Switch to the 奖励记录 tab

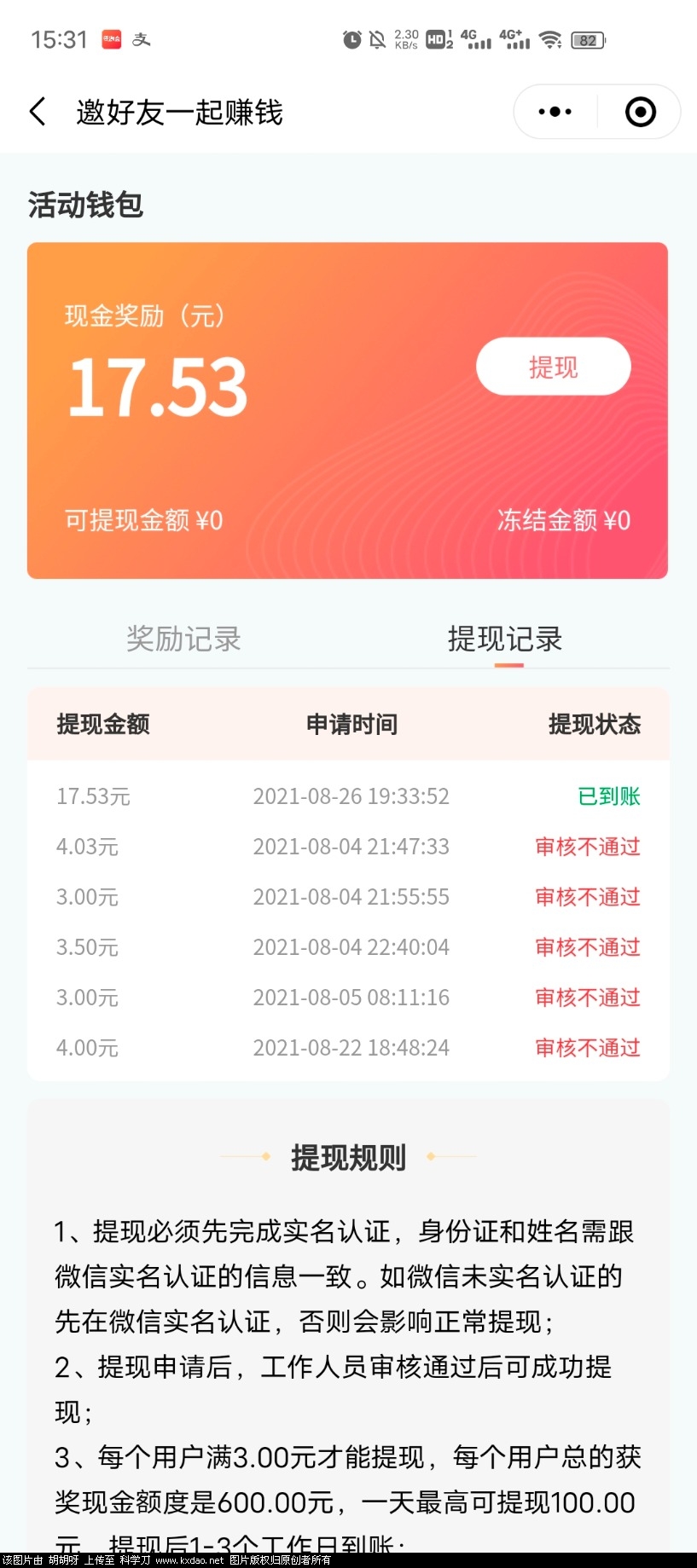pyautogui.click(x=183, y=639)
